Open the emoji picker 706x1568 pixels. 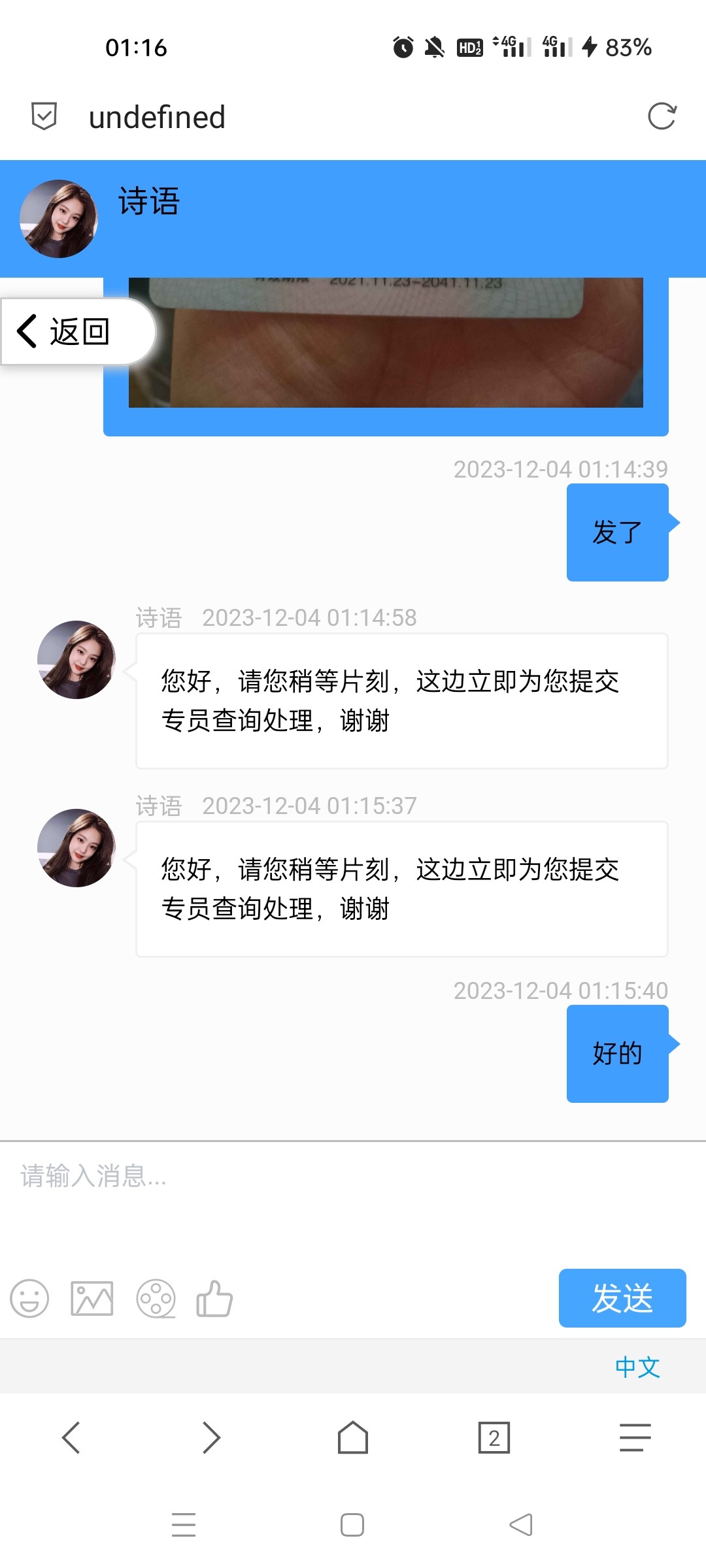coord(31,1299)
